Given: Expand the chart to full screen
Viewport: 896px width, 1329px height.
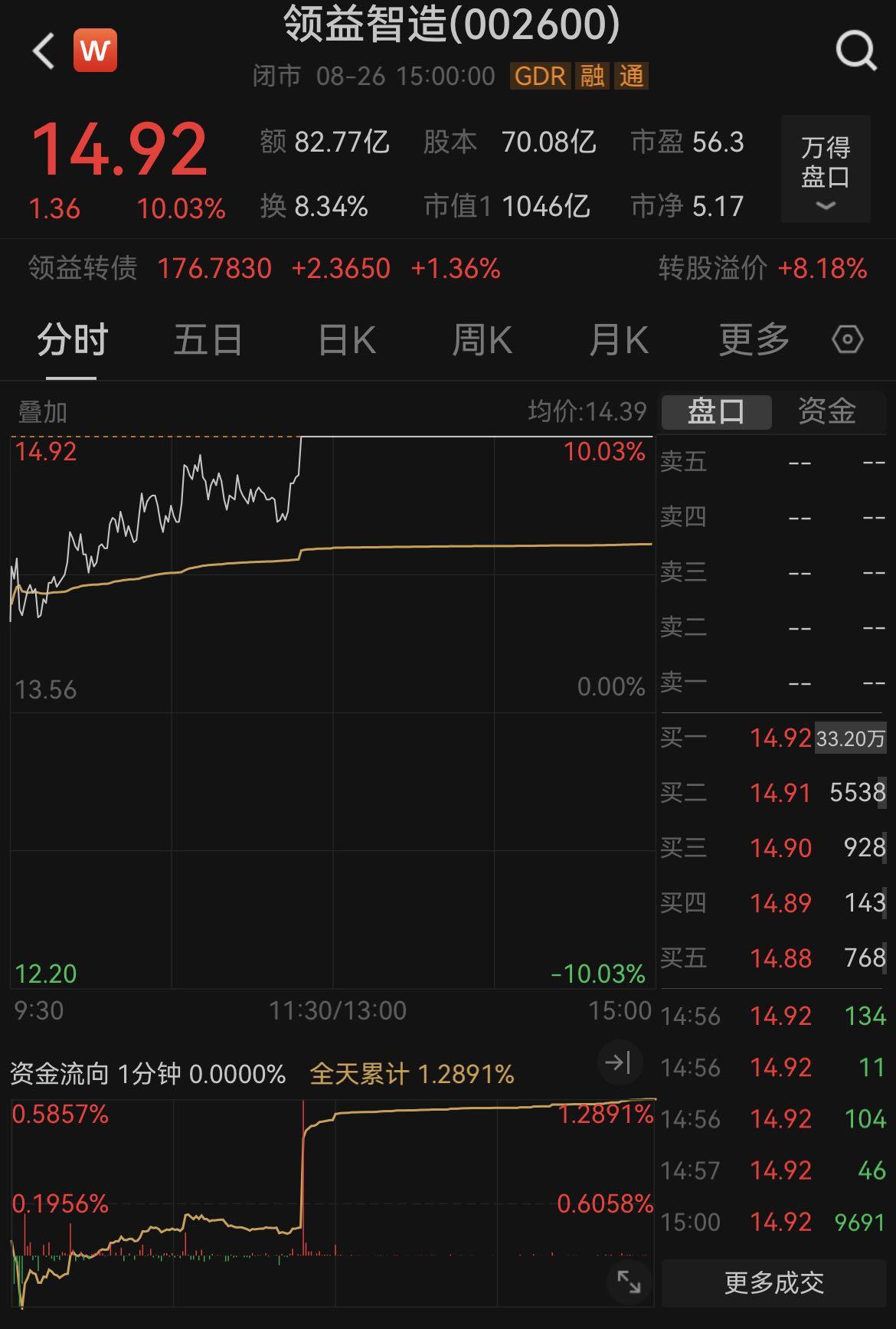Looking at the screenshot, I should [628, 1282].
